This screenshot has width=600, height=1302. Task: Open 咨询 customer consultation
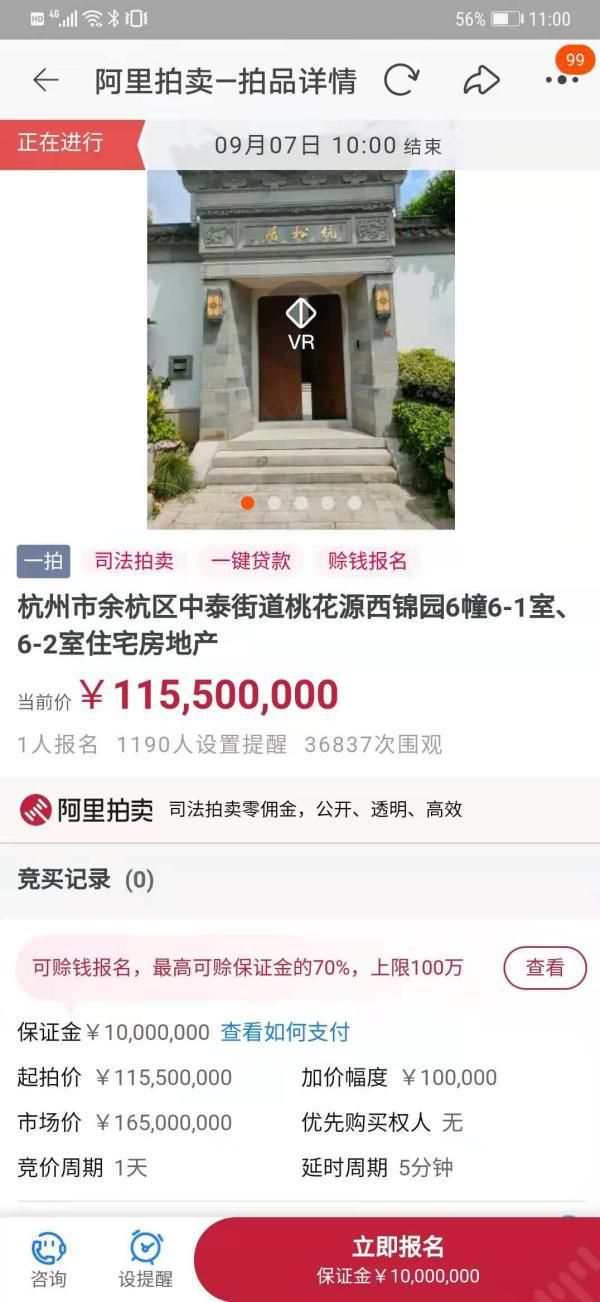48,1259
